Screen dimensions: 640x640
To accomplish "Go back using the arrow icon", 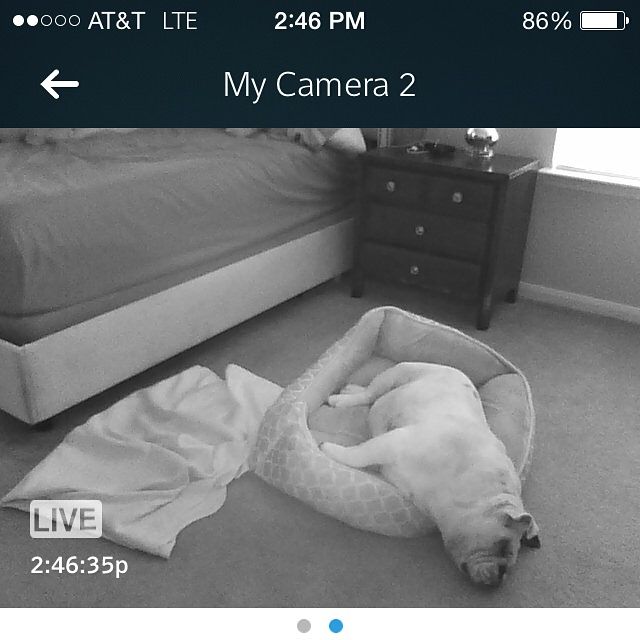I will [x=59, y=85].
